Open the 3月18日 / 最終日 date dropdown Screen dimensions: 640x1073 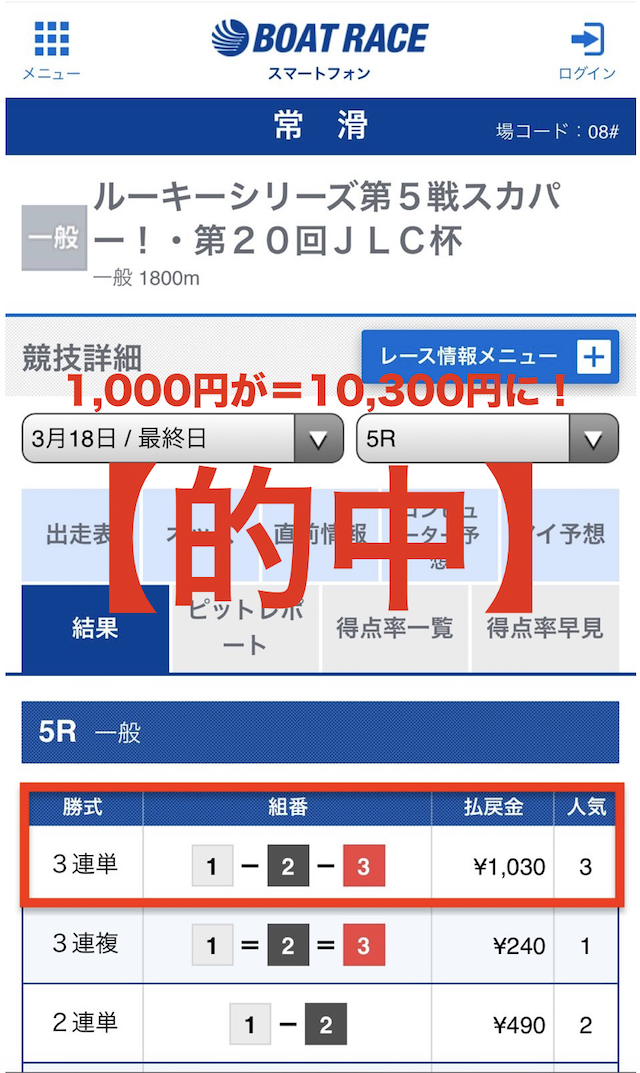(x=183, y=438)
